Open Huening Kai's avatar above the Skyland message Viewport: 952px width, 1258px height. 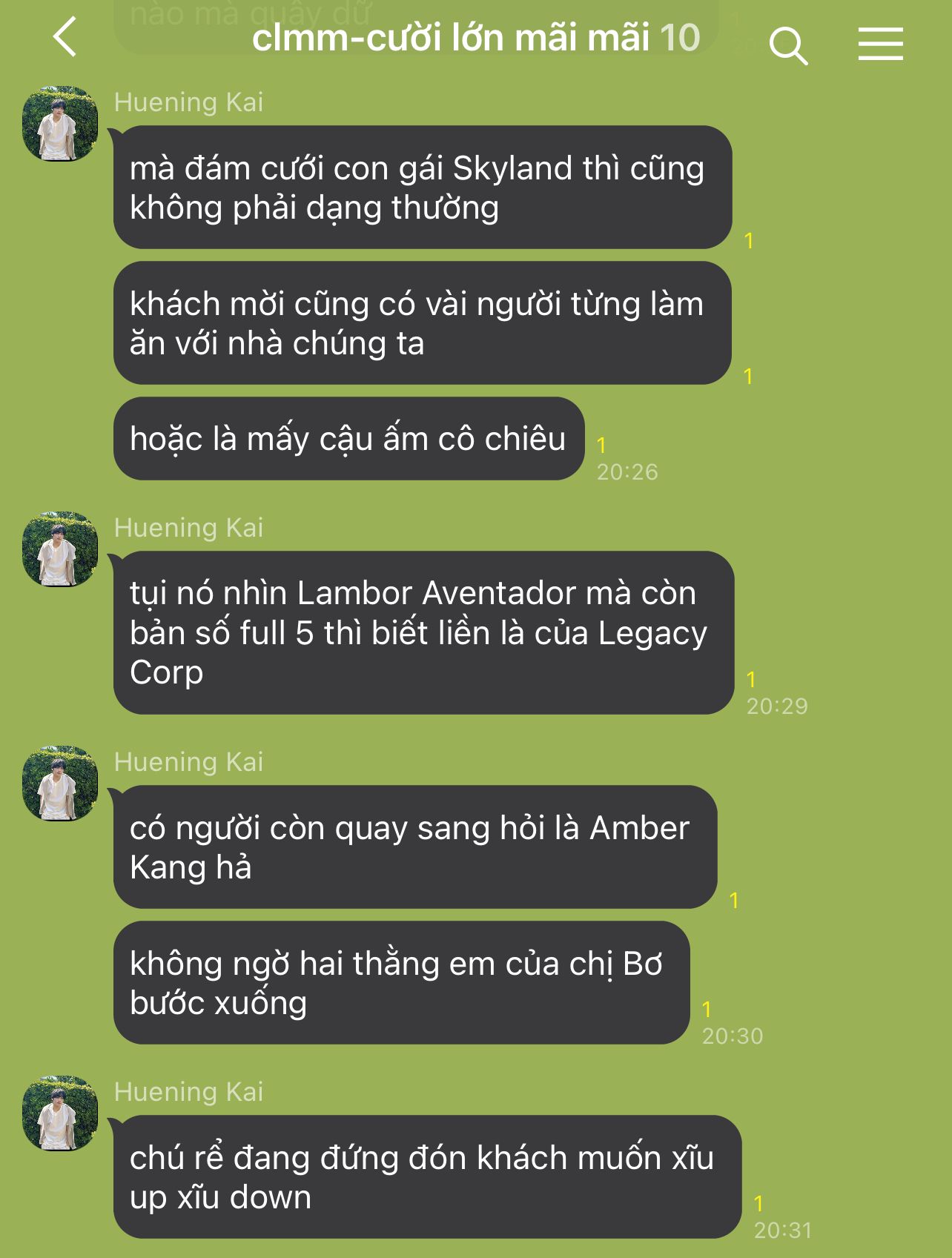(x=60, y=124)
